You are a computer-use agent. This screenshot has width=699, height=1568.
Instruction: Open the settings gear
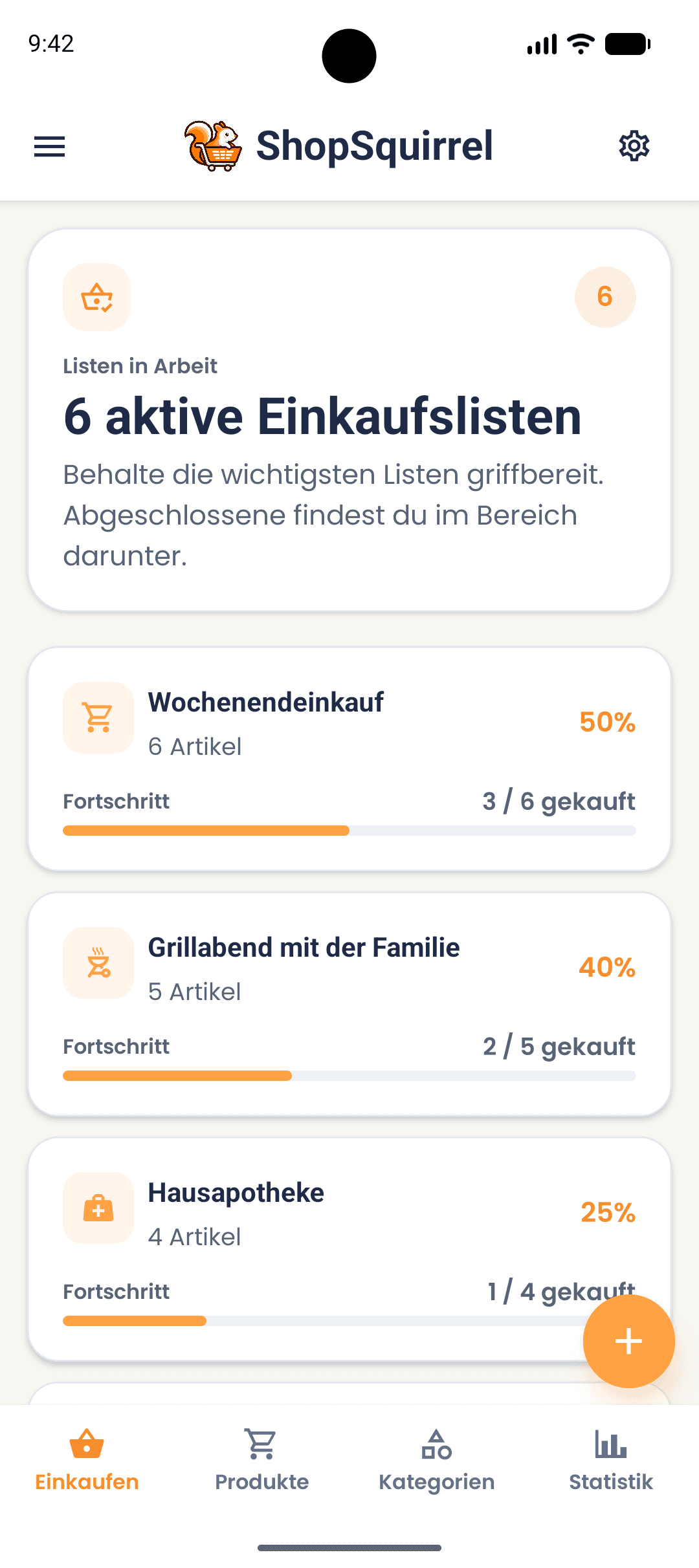pyautogui.click(x=633, y=146)
